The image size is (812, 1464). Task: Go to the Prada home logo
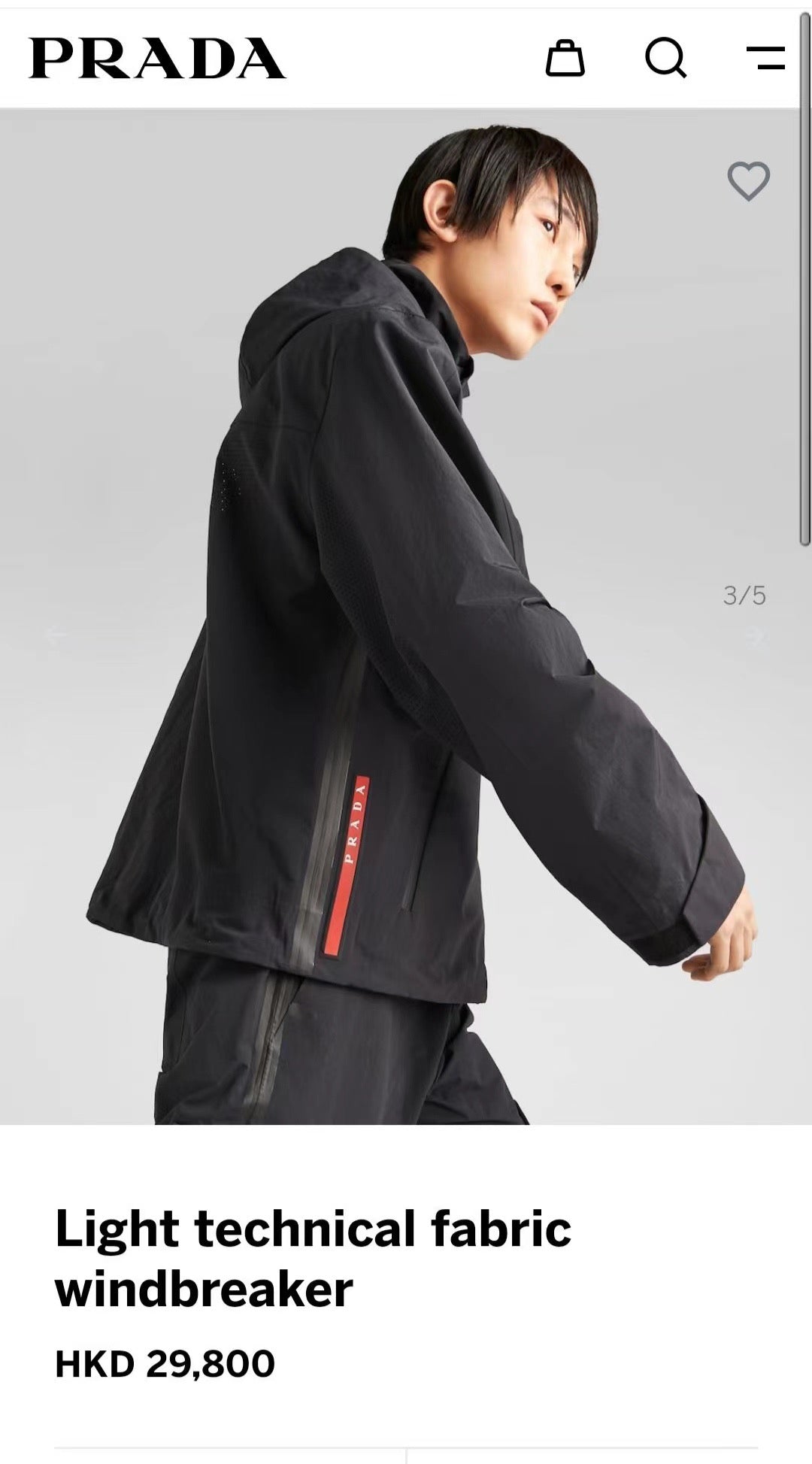coord(157,59)
